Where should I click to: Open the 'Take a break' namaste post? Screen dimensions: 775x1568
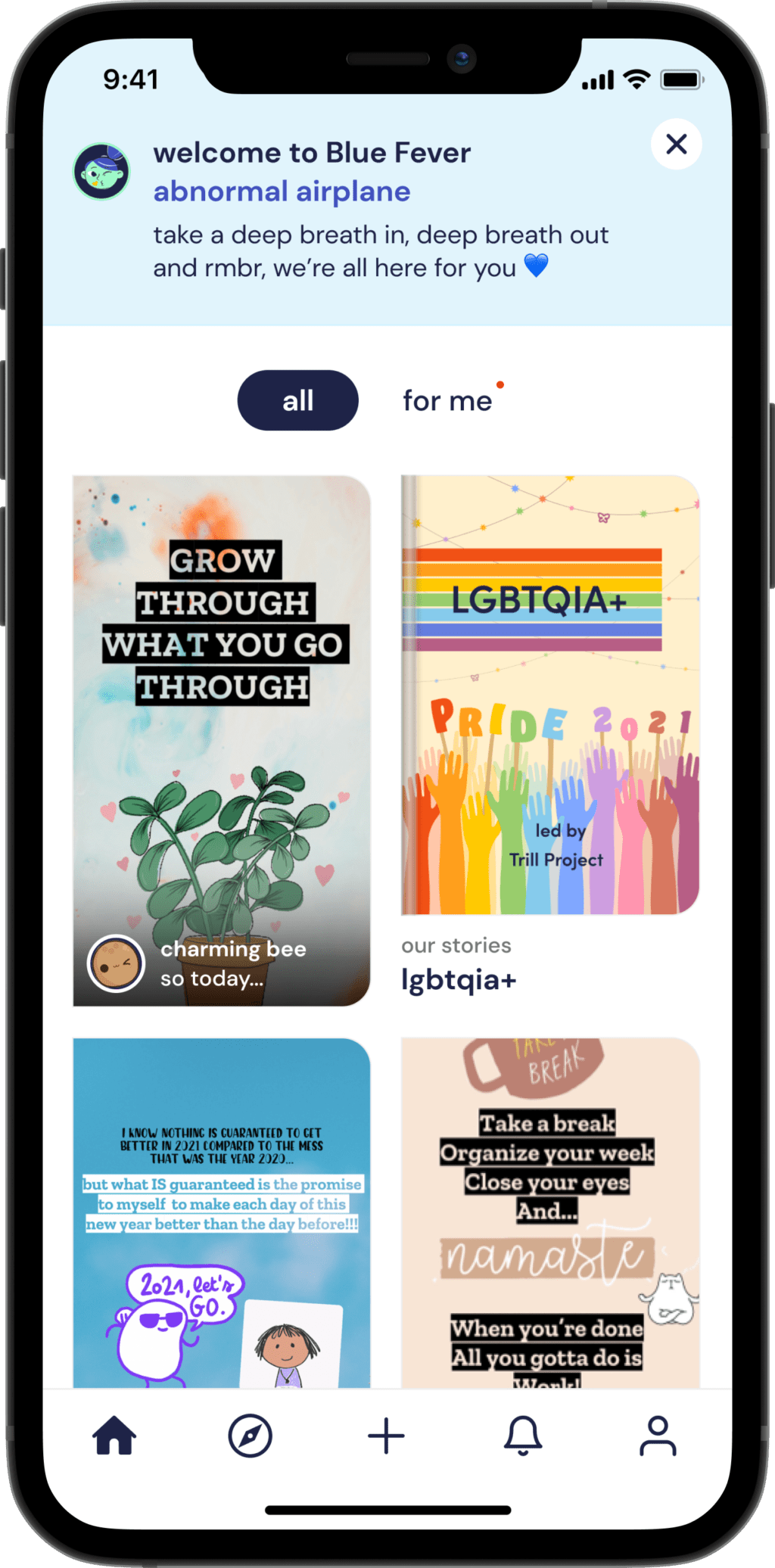coord(551,1211)
